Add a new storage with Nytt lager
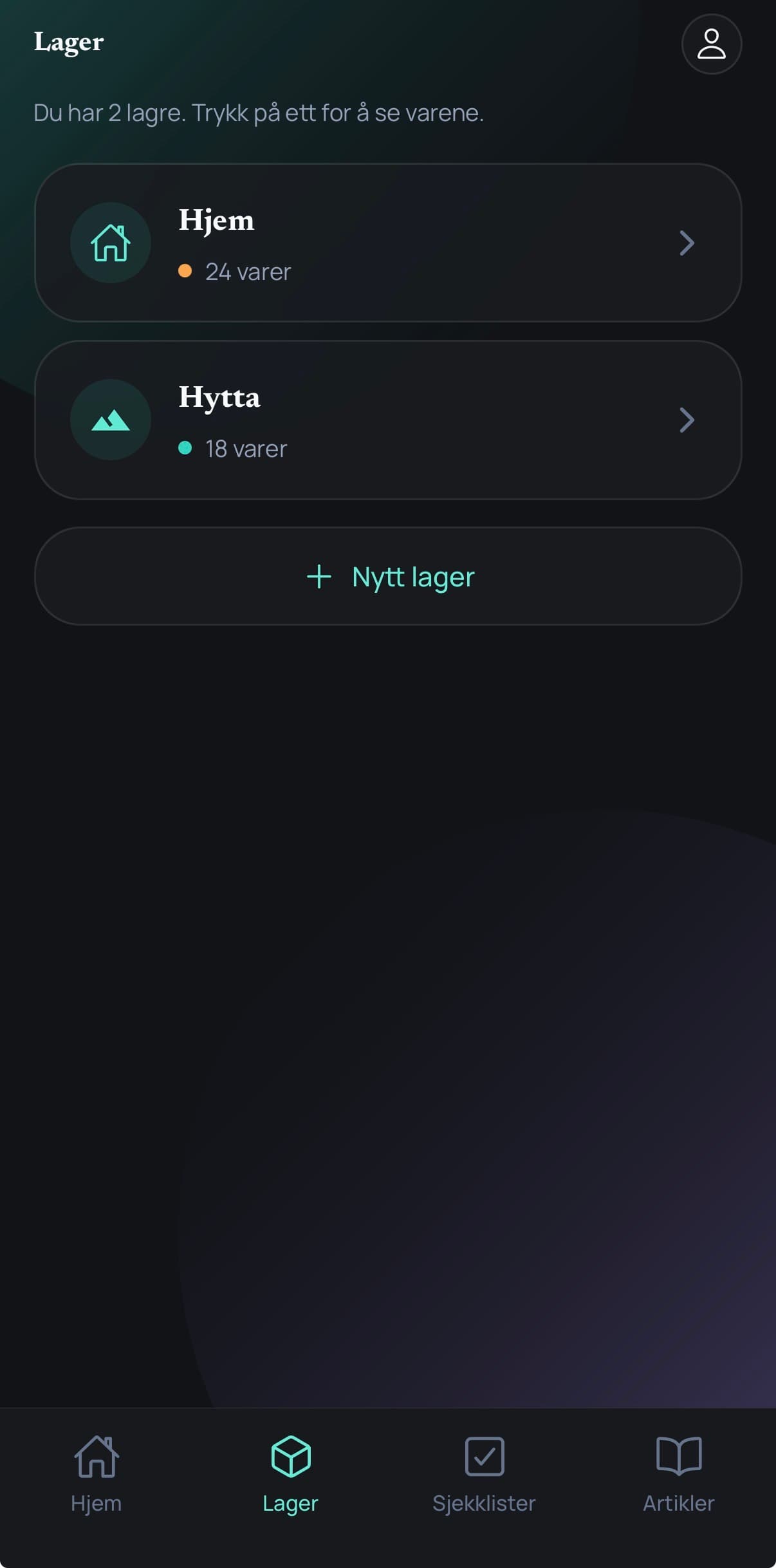 tap(388, 576)
